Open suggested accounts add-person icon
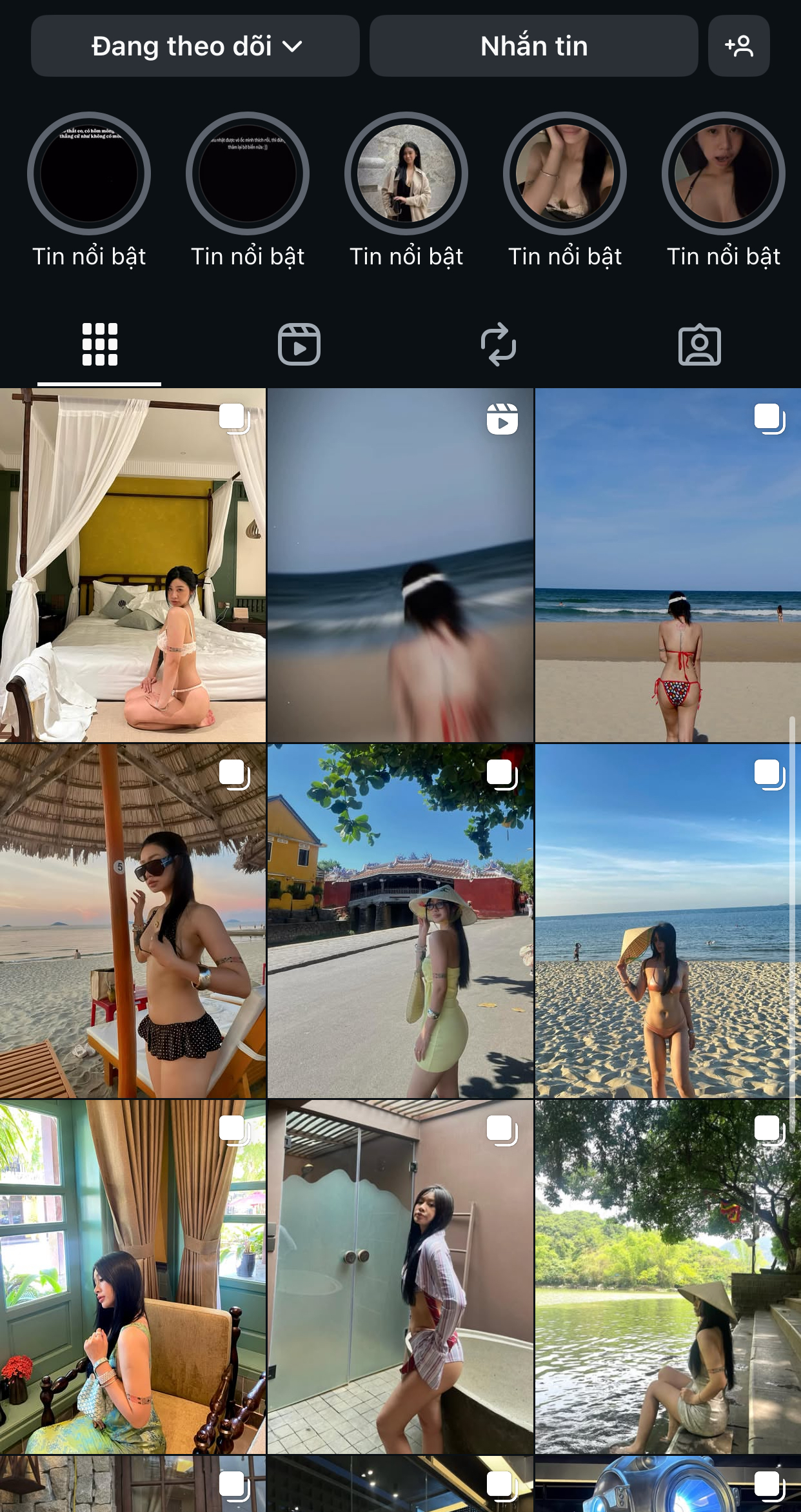 [x=738, y=46]
